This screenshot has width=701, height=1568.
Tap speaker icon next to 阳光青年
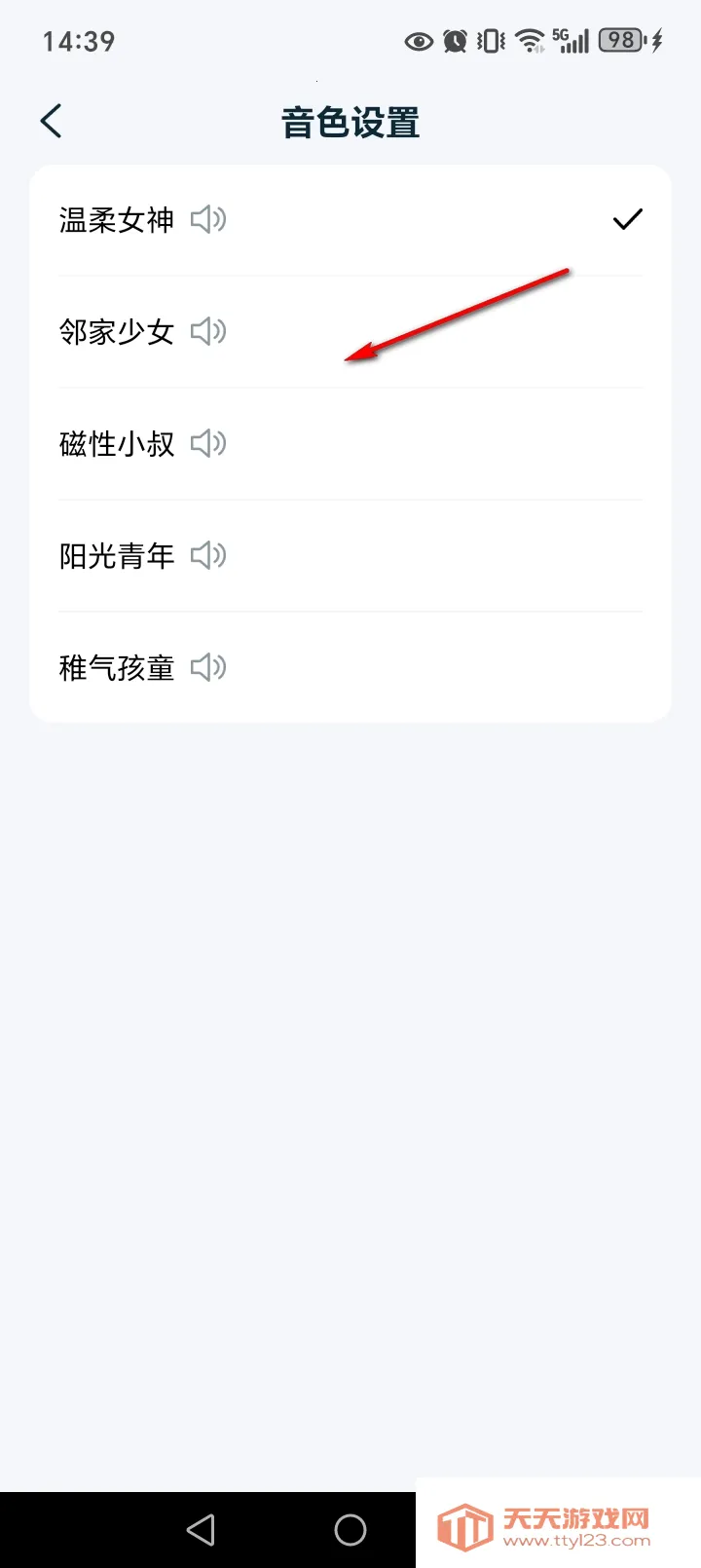point(208,555)
